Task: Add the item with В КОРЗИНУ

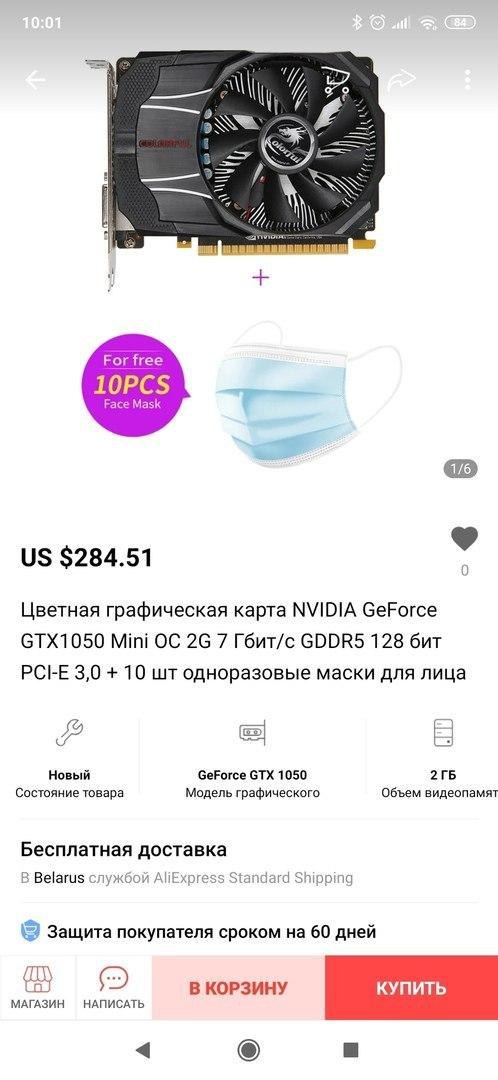Action: [x=238, y=987]
